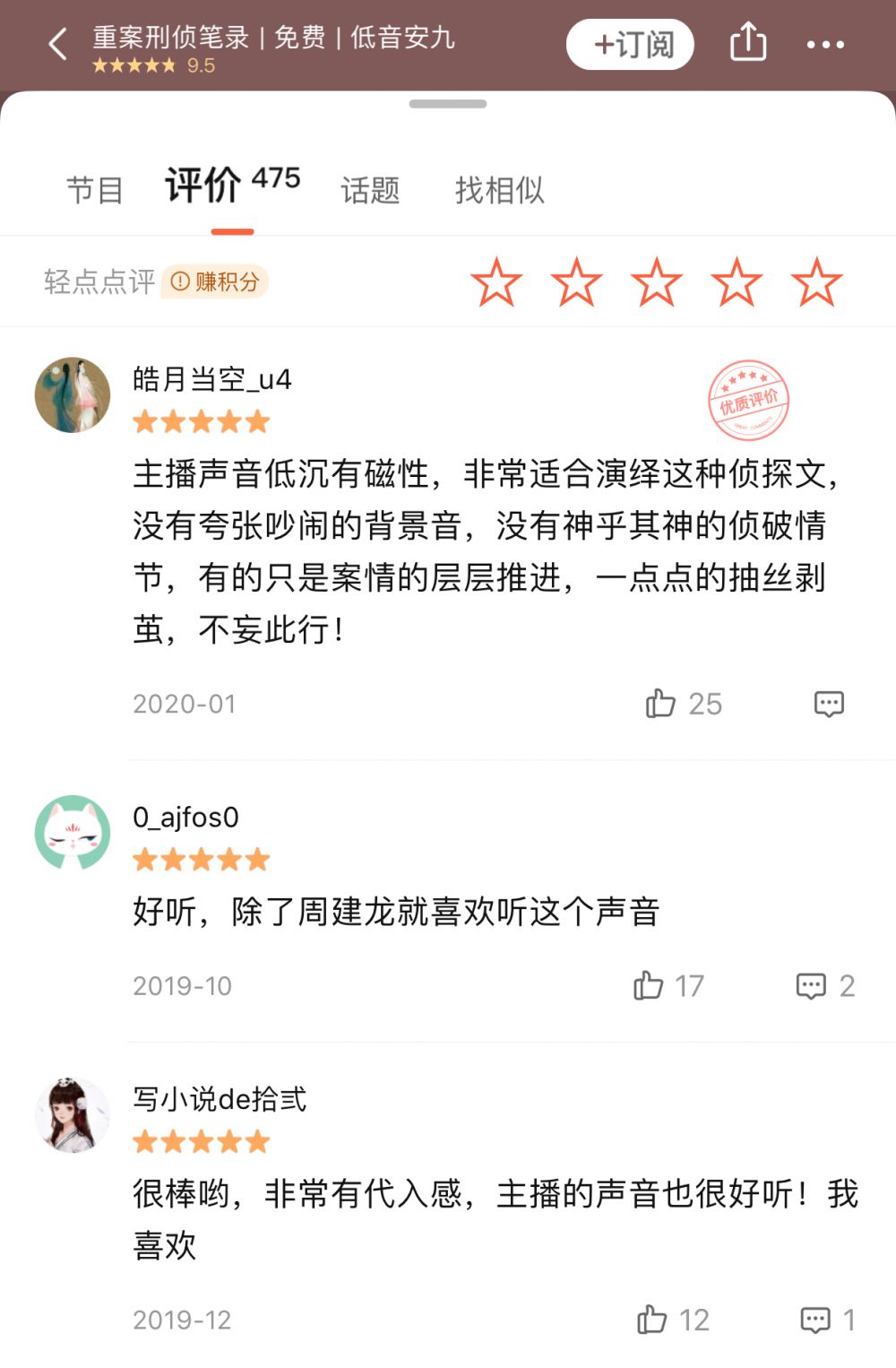Tap the 赚积分 chip
The image size is (896, 1368).
(216, 281)
